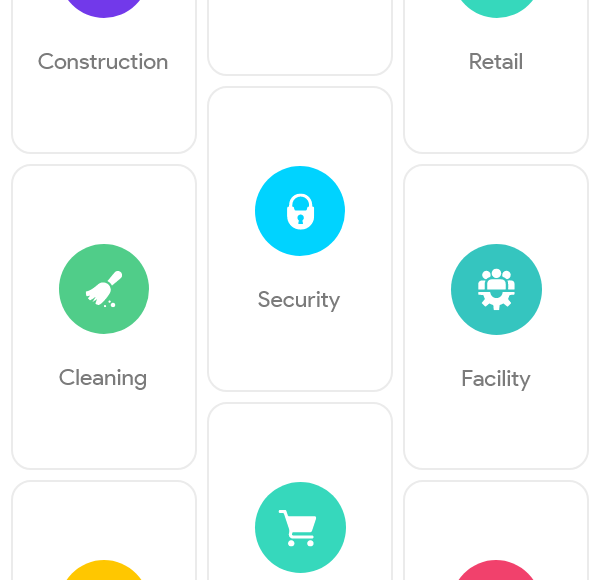
Task: Open the Facility category card
Action: tap(496, 317)
